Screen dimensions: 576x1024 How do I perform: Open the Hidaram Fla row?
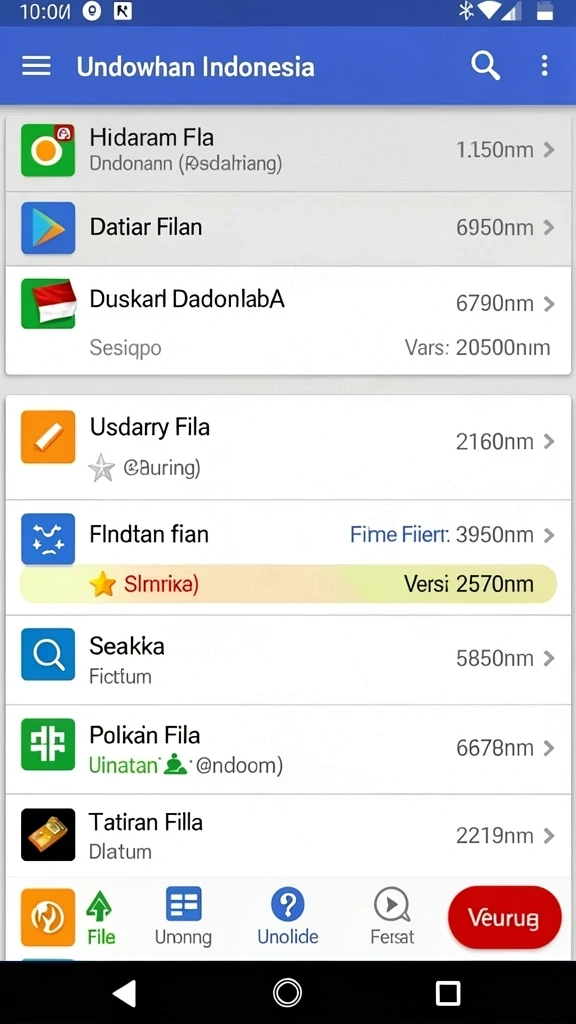[x=288, y=151]
